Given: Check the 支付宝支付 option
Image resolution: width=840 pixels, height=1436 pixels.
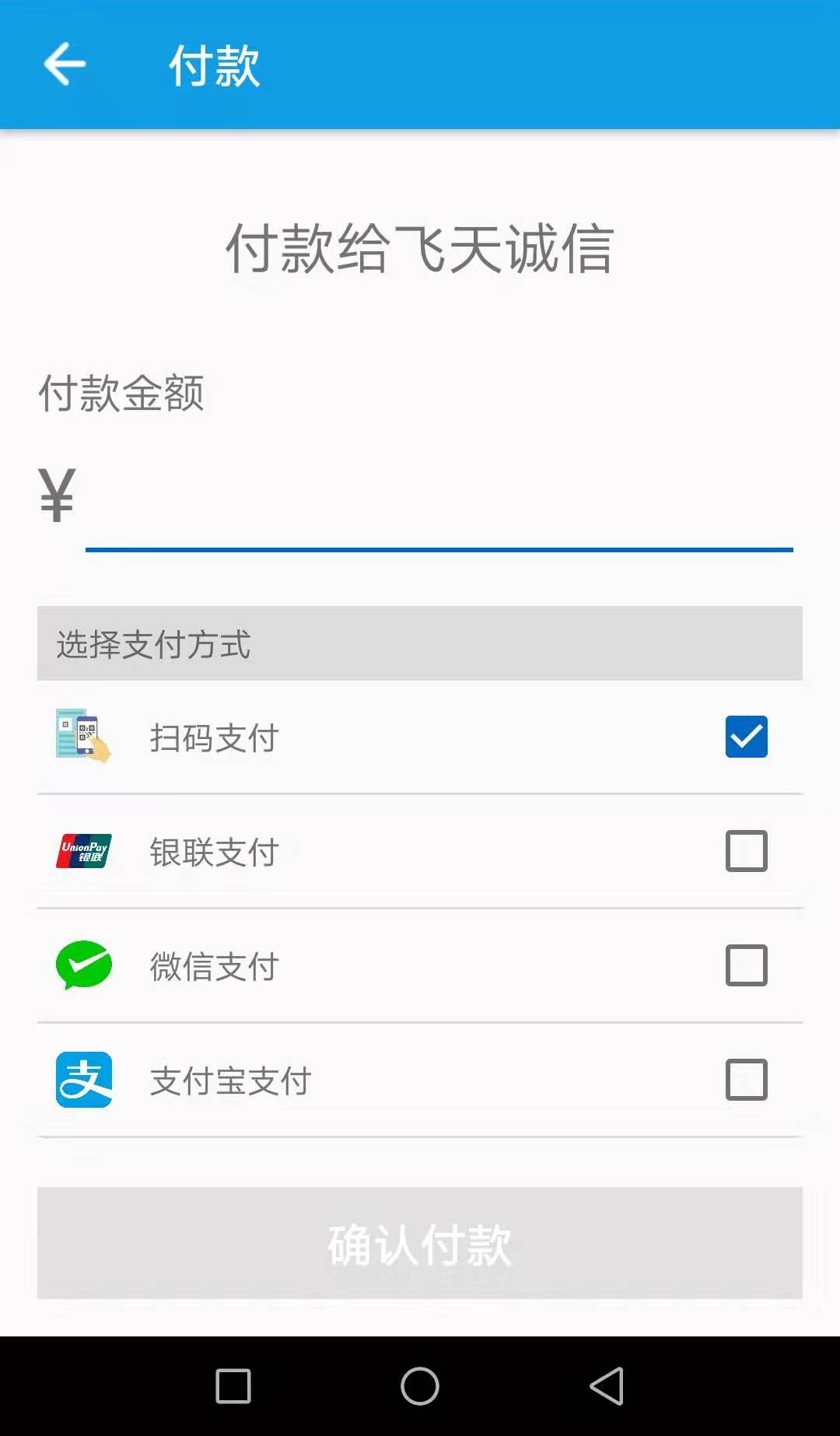Looking at the screenshot, I should 746,1080.
